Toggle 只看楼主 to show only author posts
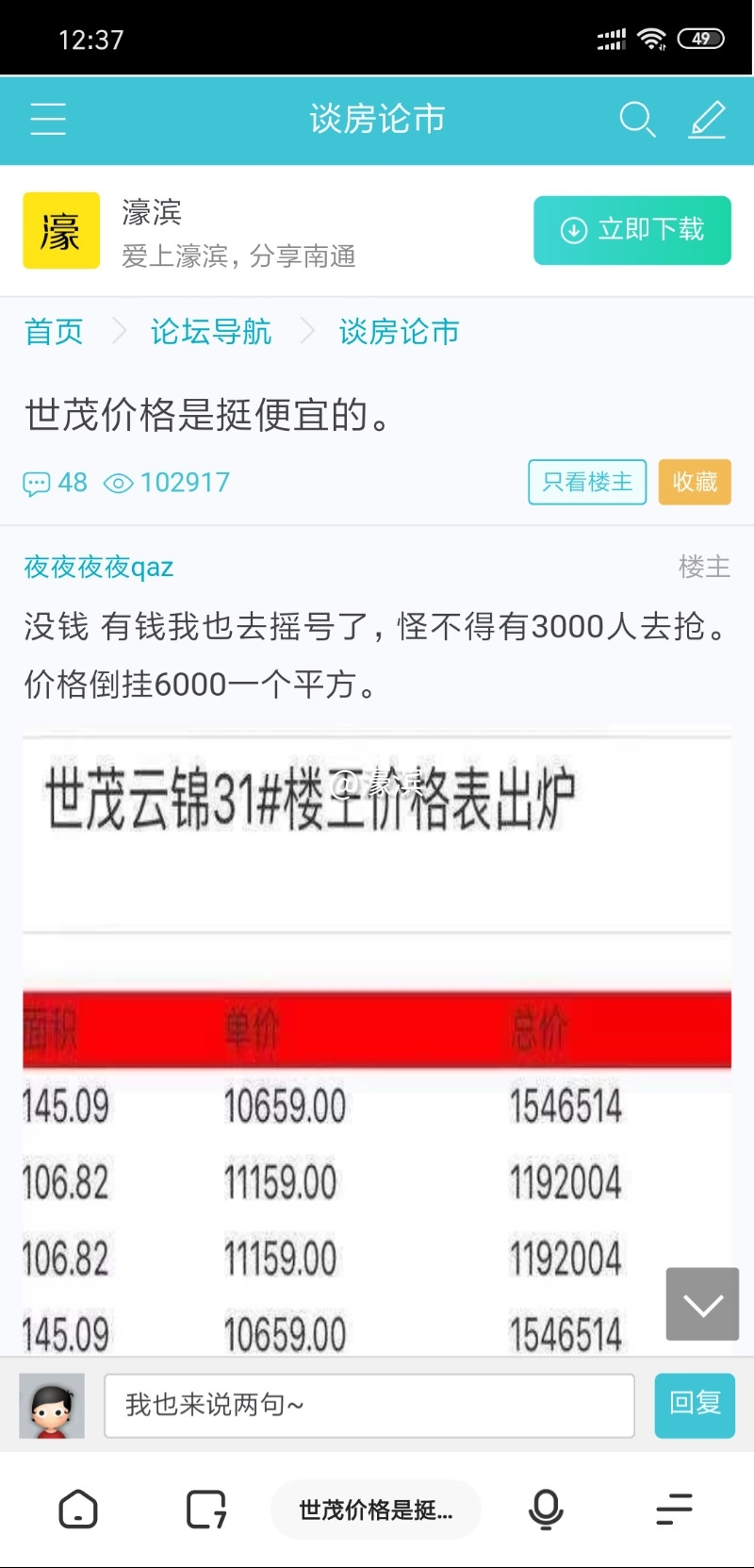The height and width of the screenshot is (1568, 754). 586,482
